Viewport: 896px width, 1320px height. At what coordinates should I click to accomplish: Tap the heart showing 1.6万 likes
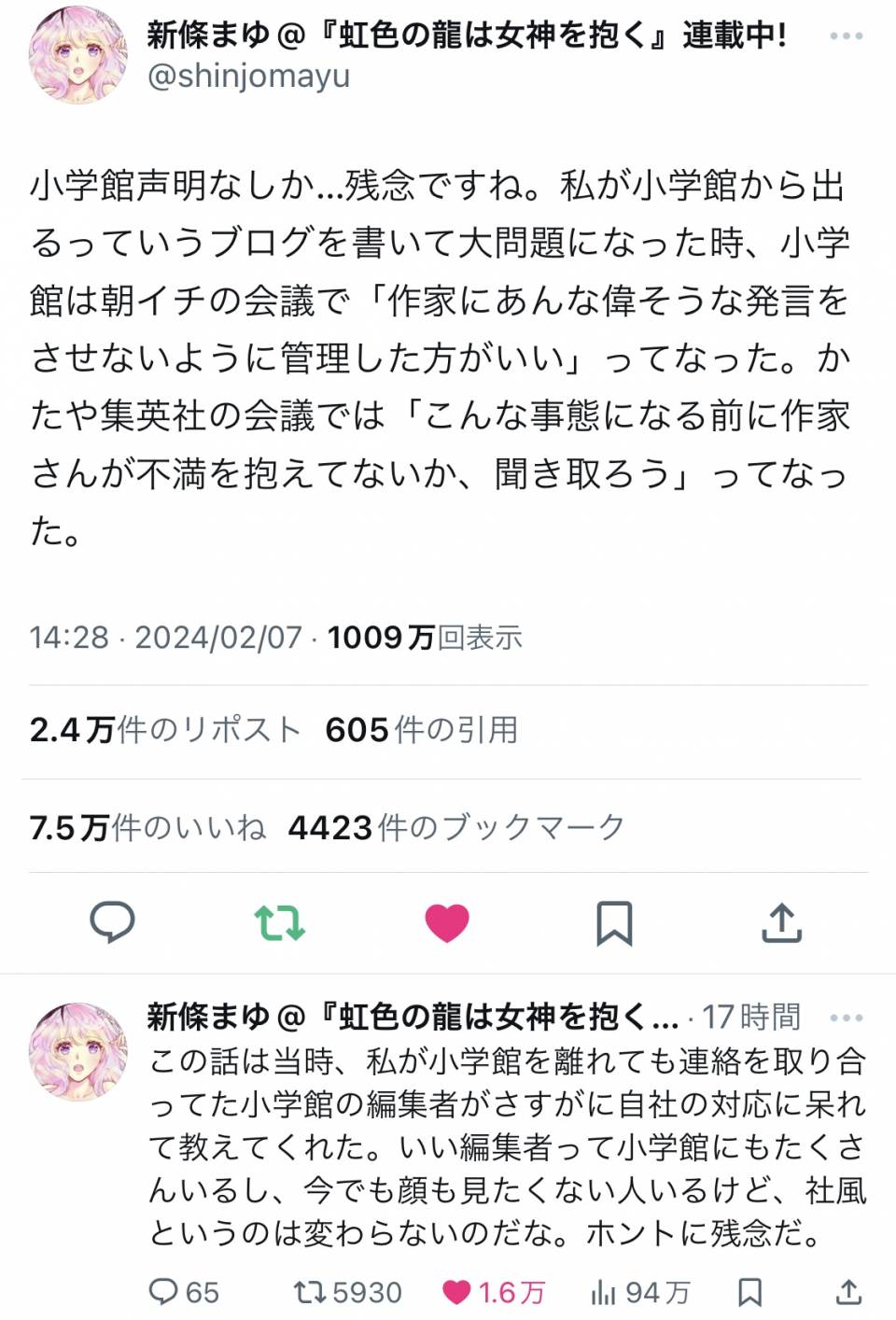pos(456,1292)
